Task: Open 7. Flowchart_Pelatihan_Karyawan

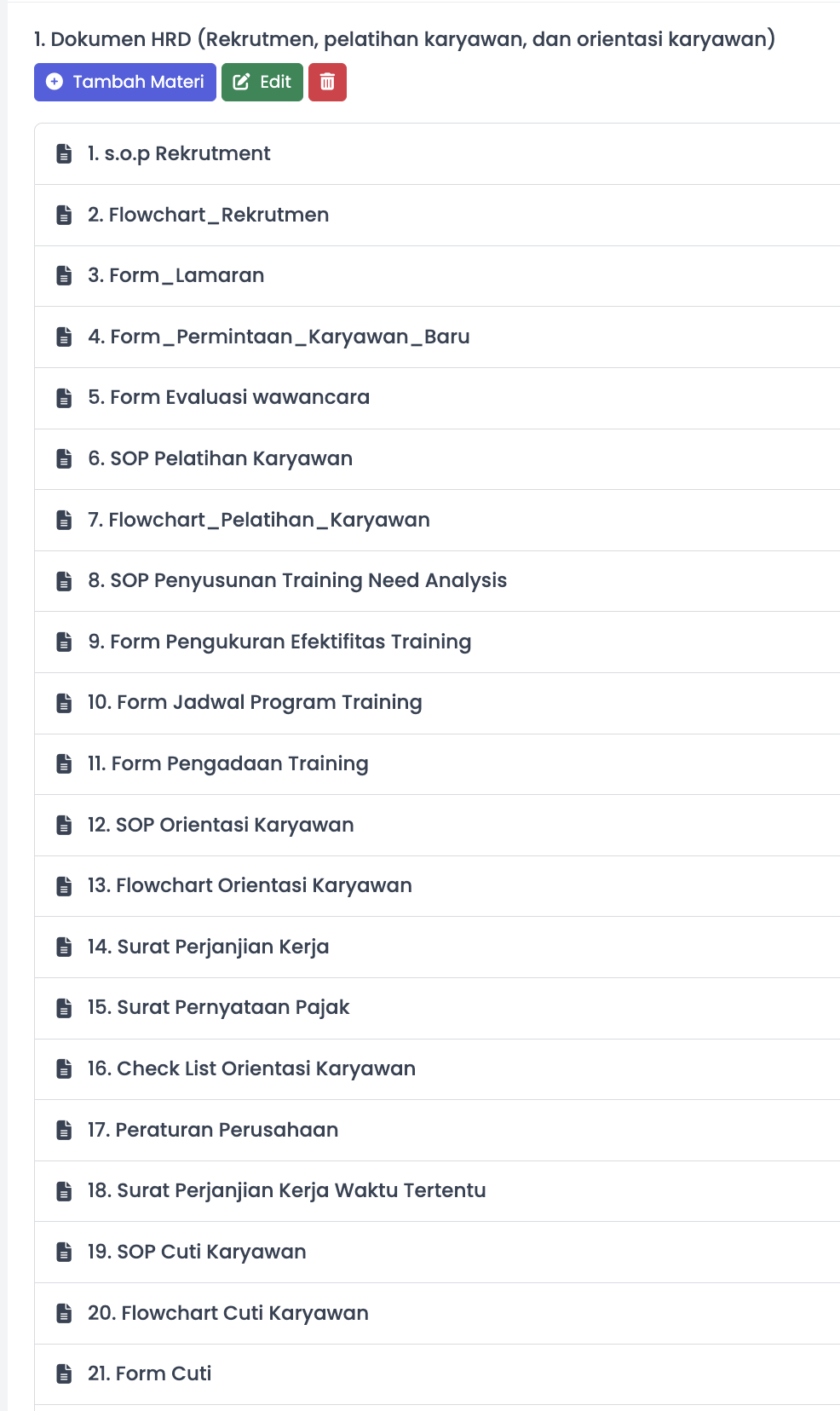Action: tap(437, 521)
